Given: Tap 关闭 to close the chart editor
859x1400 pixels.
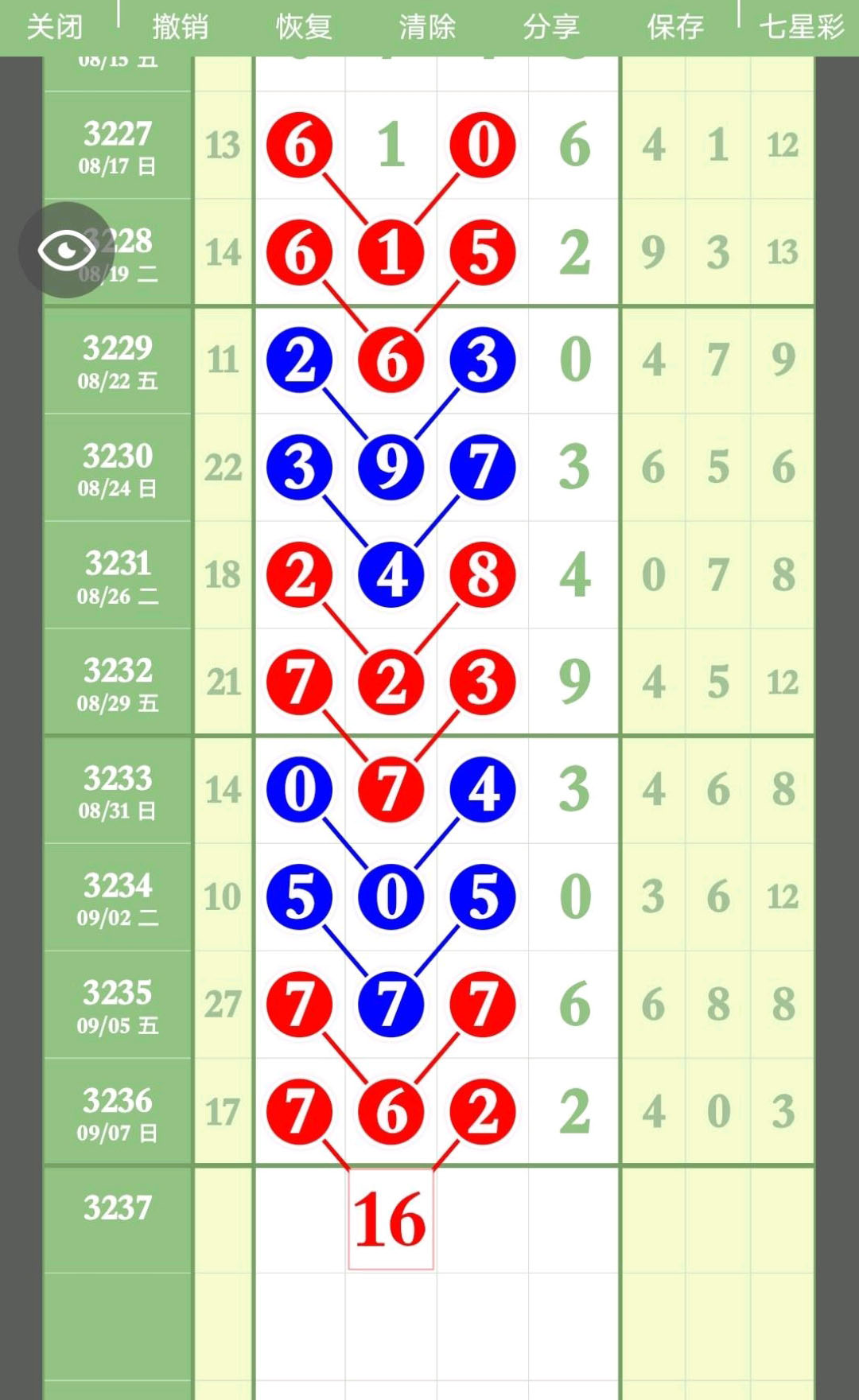Looking at the screenshot, I should [x=55, y=27].
